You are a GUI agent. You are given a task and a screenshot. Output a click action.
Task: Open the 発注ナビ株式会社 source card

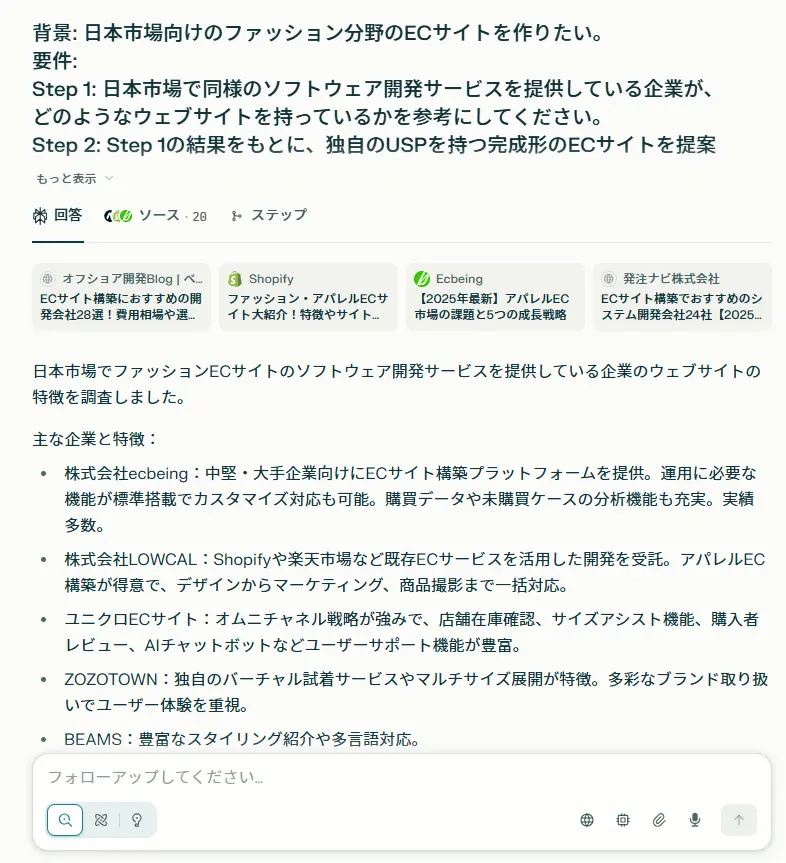pos(682,297)
